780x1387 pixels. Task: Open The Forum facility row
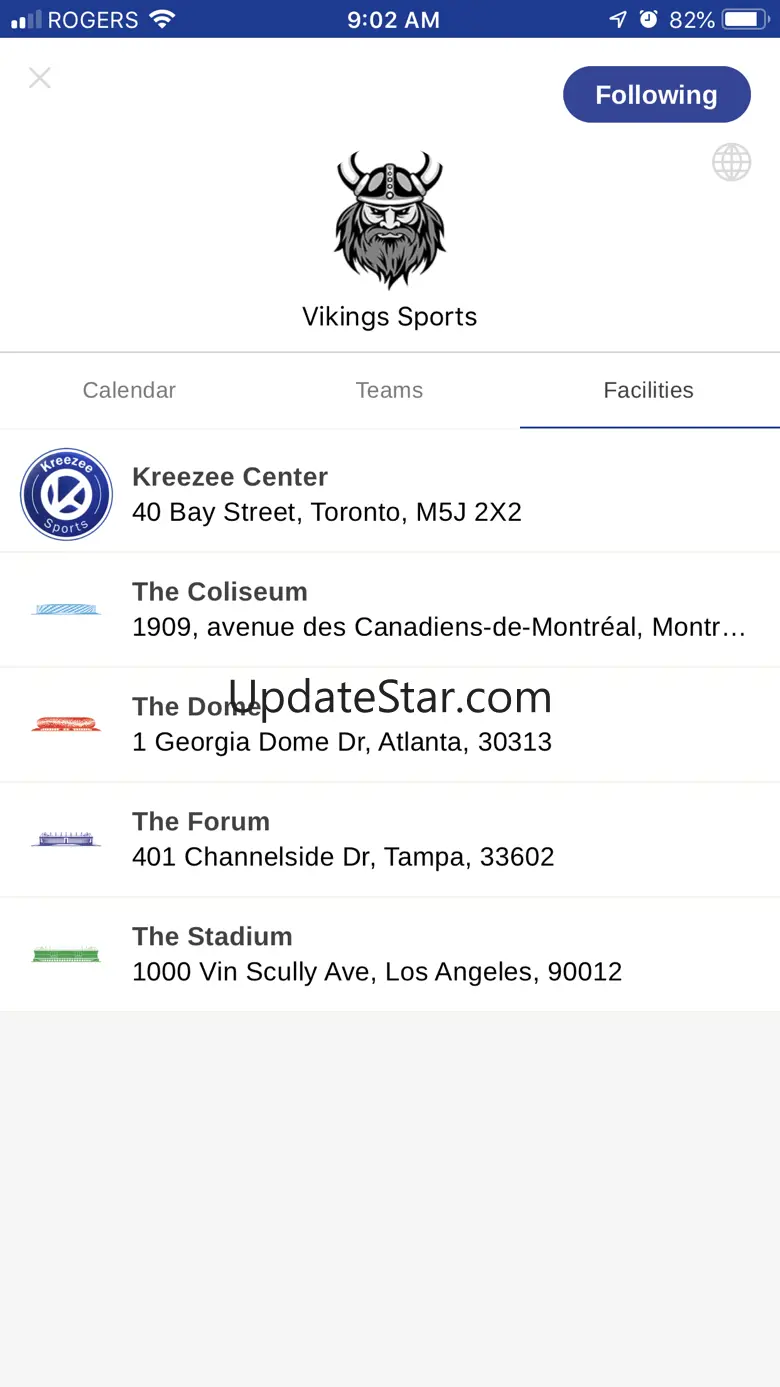coord(389,839)
